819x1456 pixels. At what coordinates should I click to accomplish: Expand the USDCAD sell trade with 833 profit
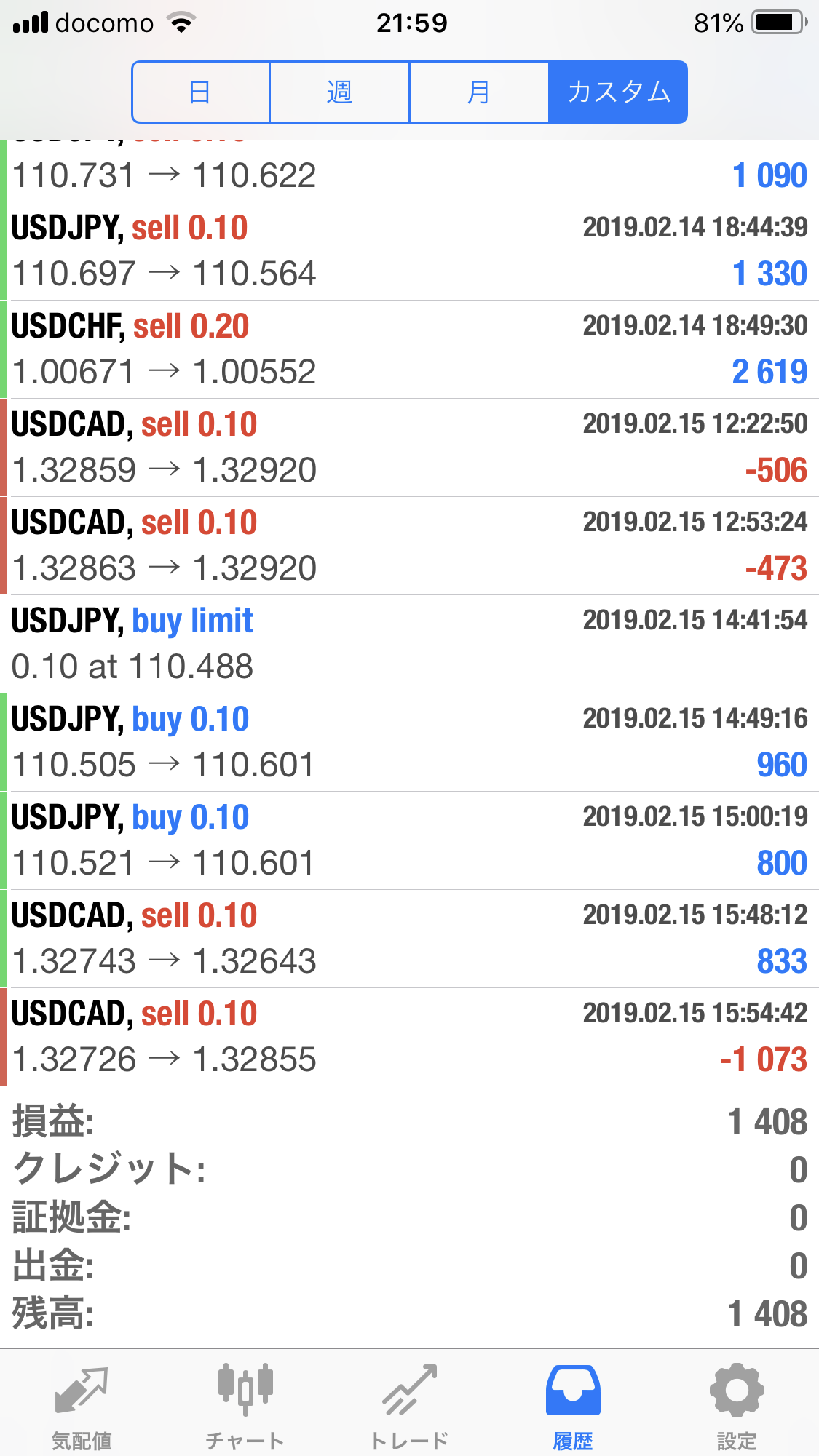click(409, 939)
